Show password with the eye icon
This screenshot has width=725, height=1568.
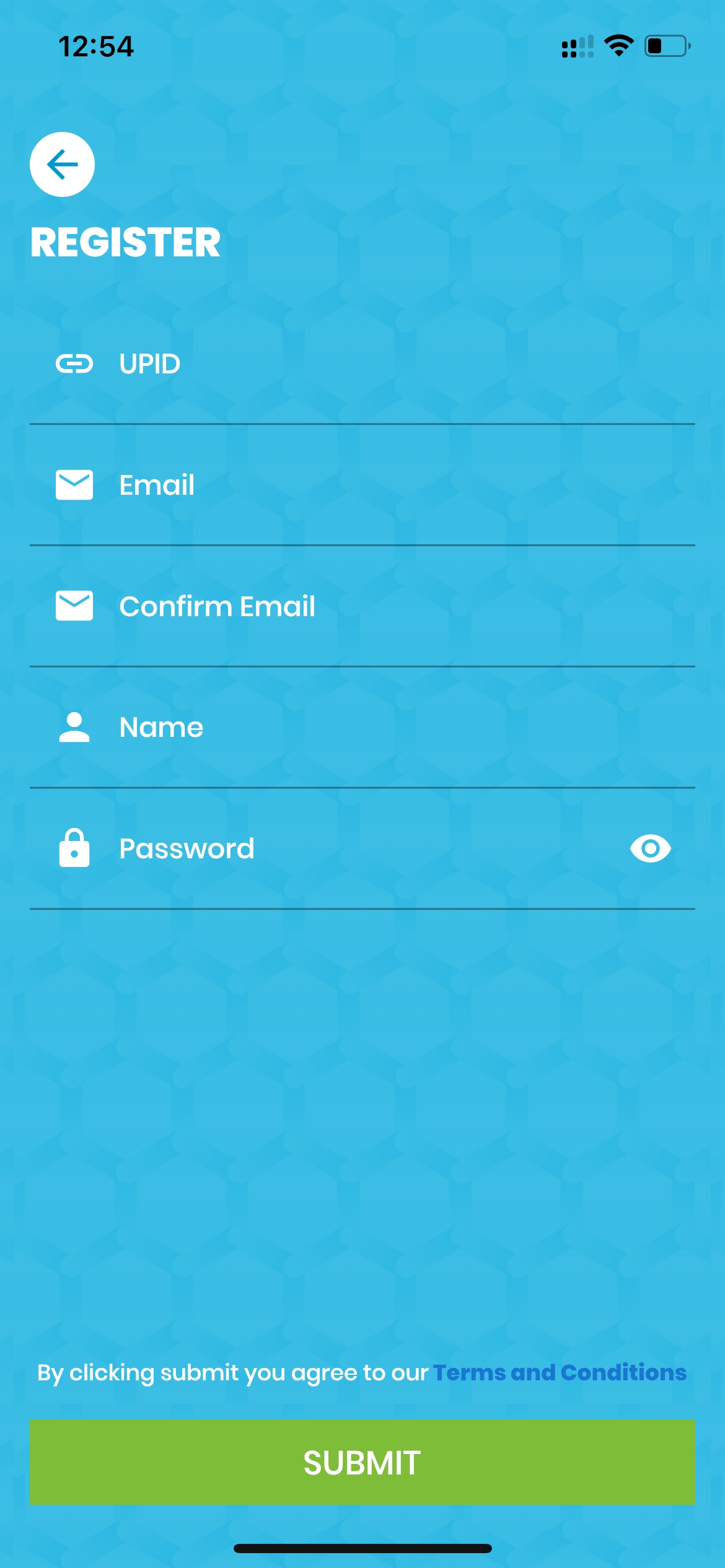coord(650,848)
